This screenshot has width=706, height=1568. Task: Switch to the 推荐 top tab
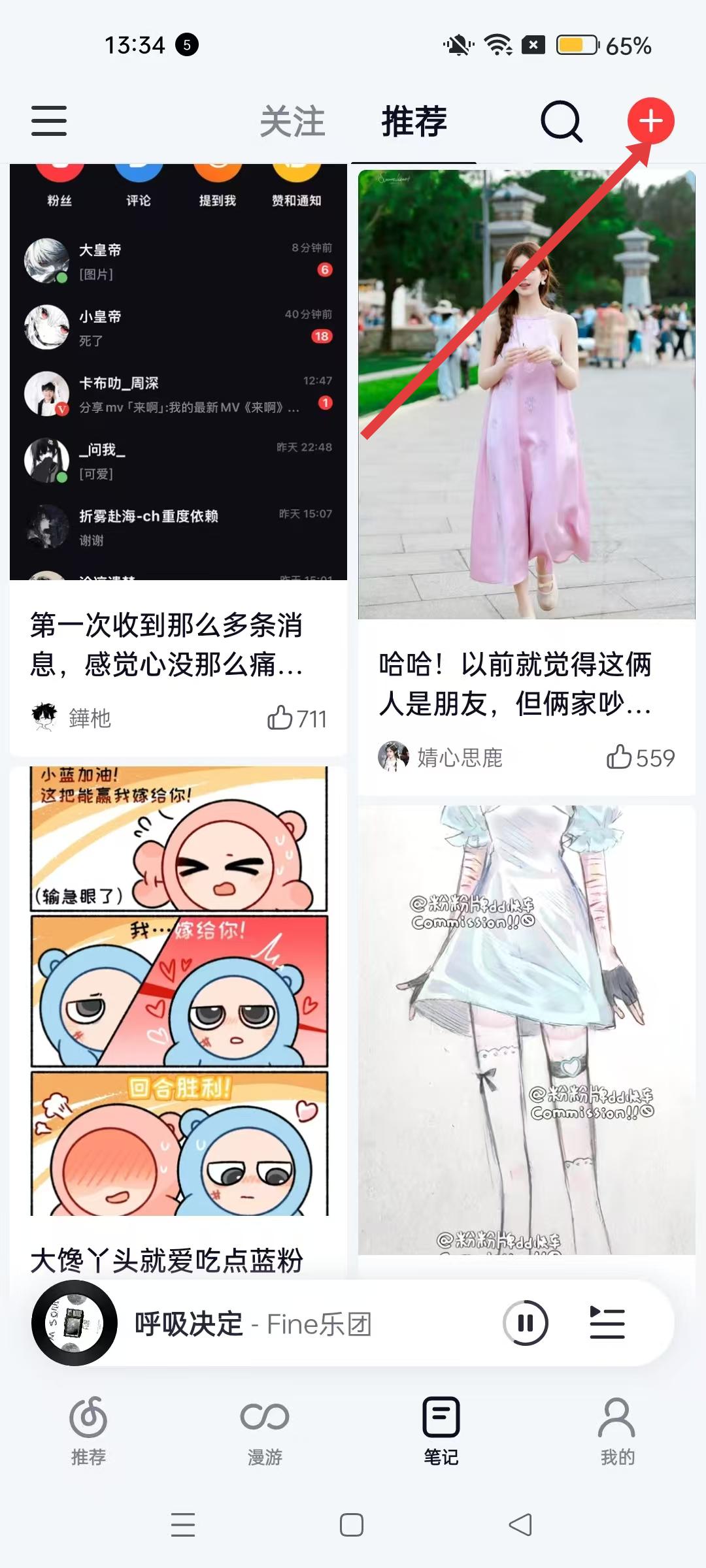coord(414,122)
